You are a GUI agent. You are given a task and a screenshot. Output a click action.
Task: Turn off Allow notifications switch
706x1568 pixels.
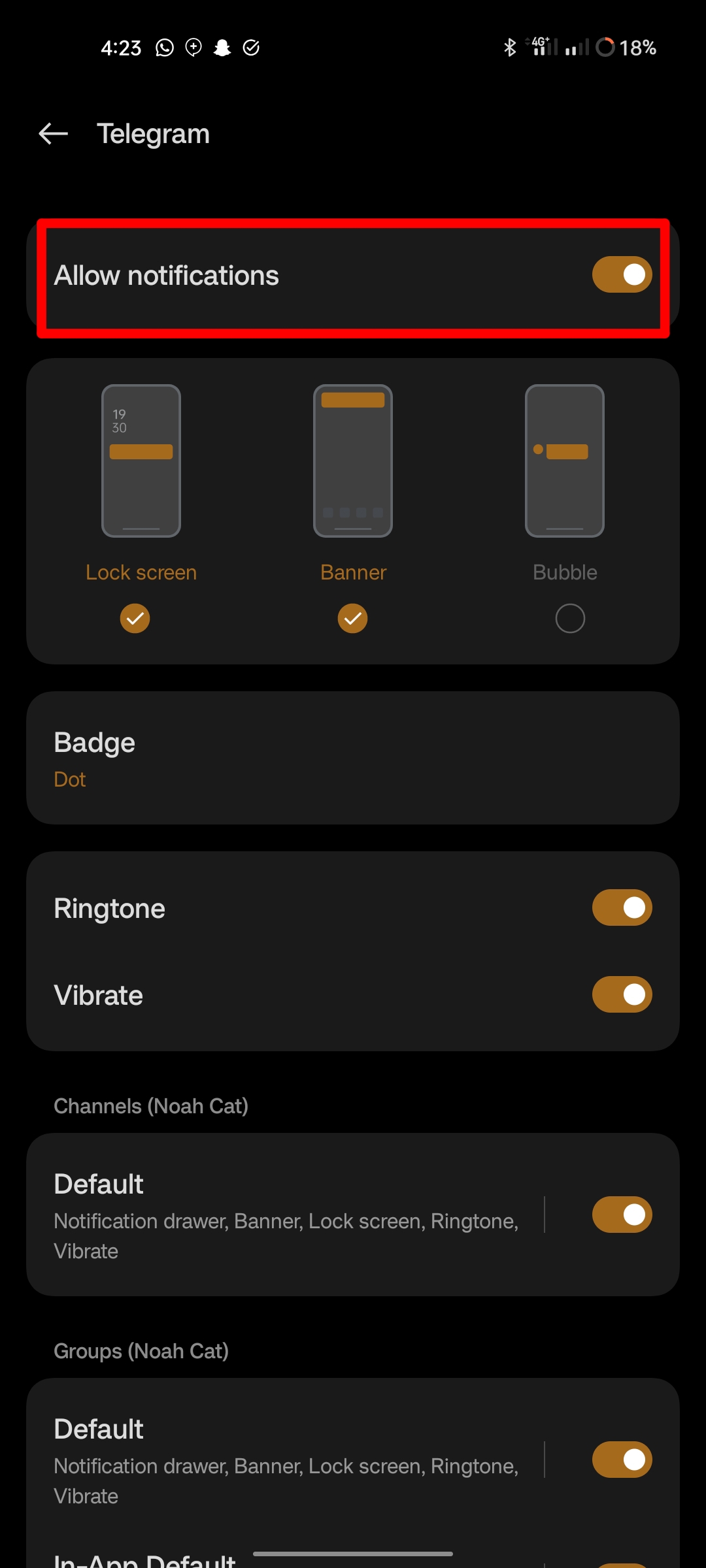click(x=622, y=274)
